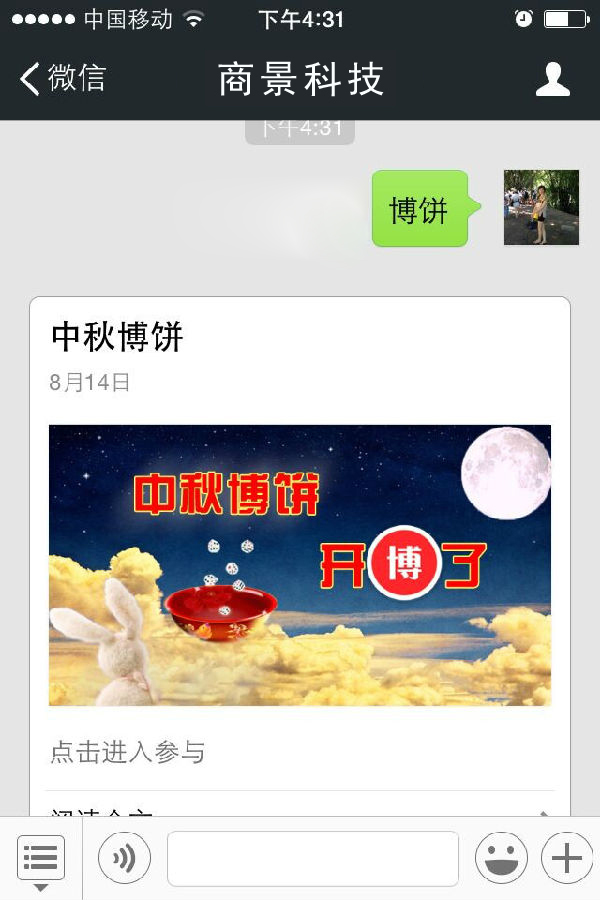
Task: Open the 中秋博饼 article card
Action: 299,565
